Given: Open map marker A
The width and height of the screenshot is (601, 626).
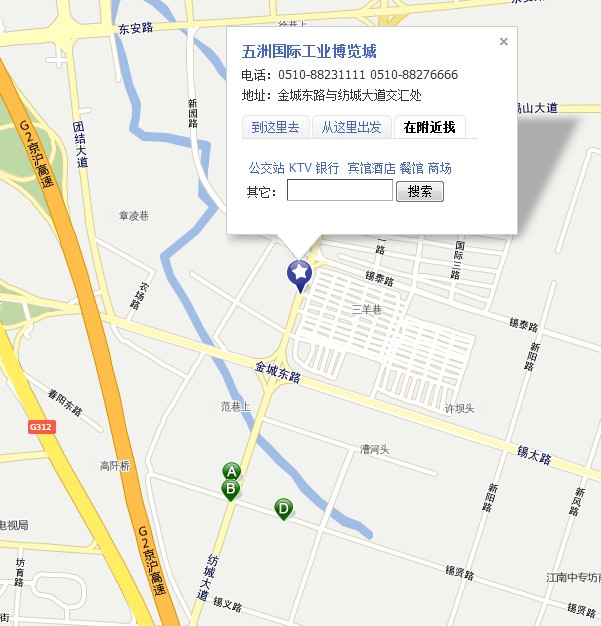Looking at the screenshot, I should click(x=231, y=471).
